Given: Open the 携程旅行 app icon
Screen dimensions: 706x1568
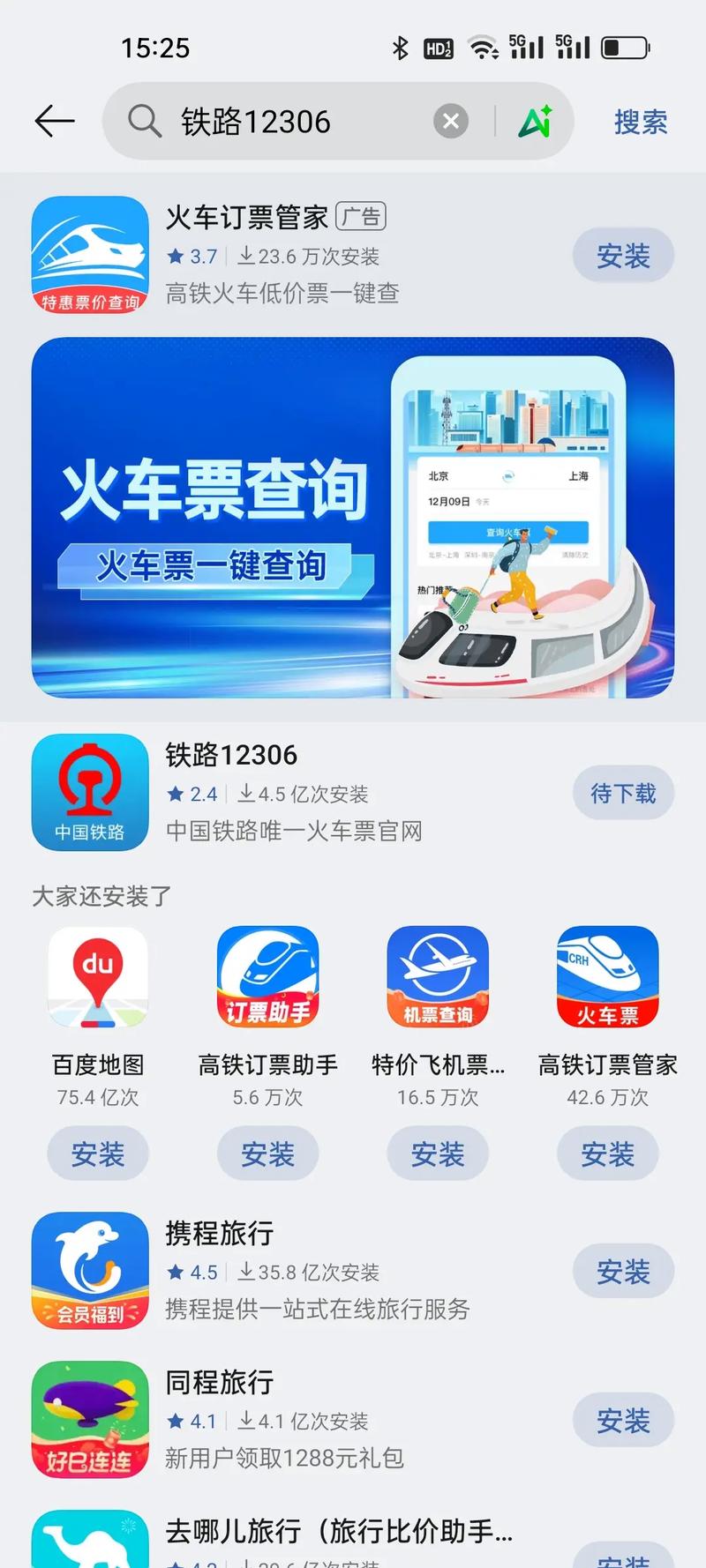Looking at the screenshot, I should tap(89, 1270).
